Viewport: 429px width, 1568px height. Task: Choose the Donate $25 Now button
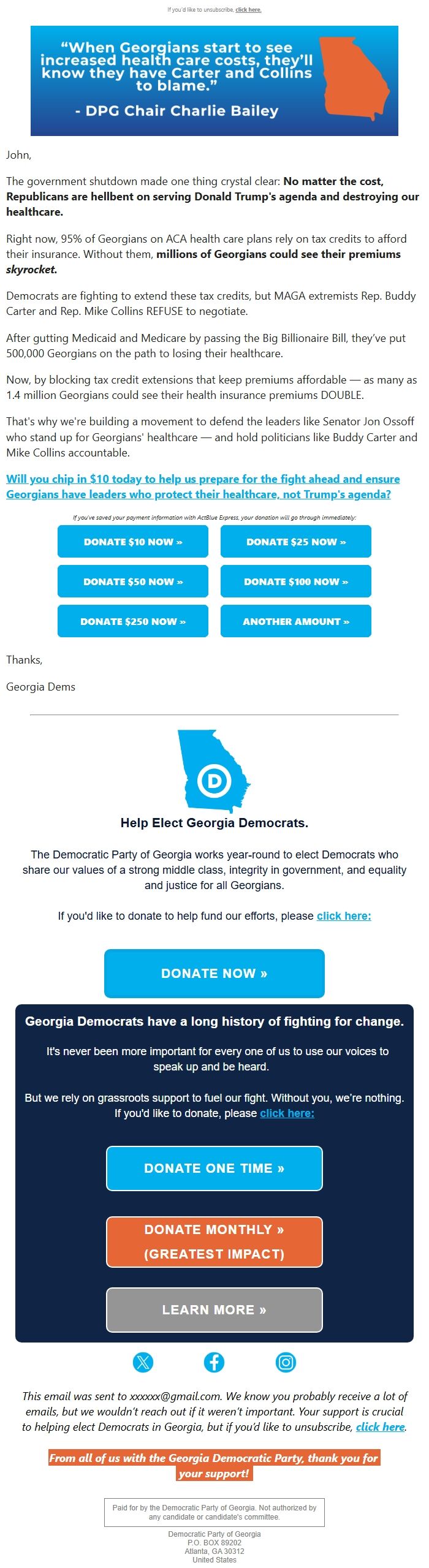[296, 542]
